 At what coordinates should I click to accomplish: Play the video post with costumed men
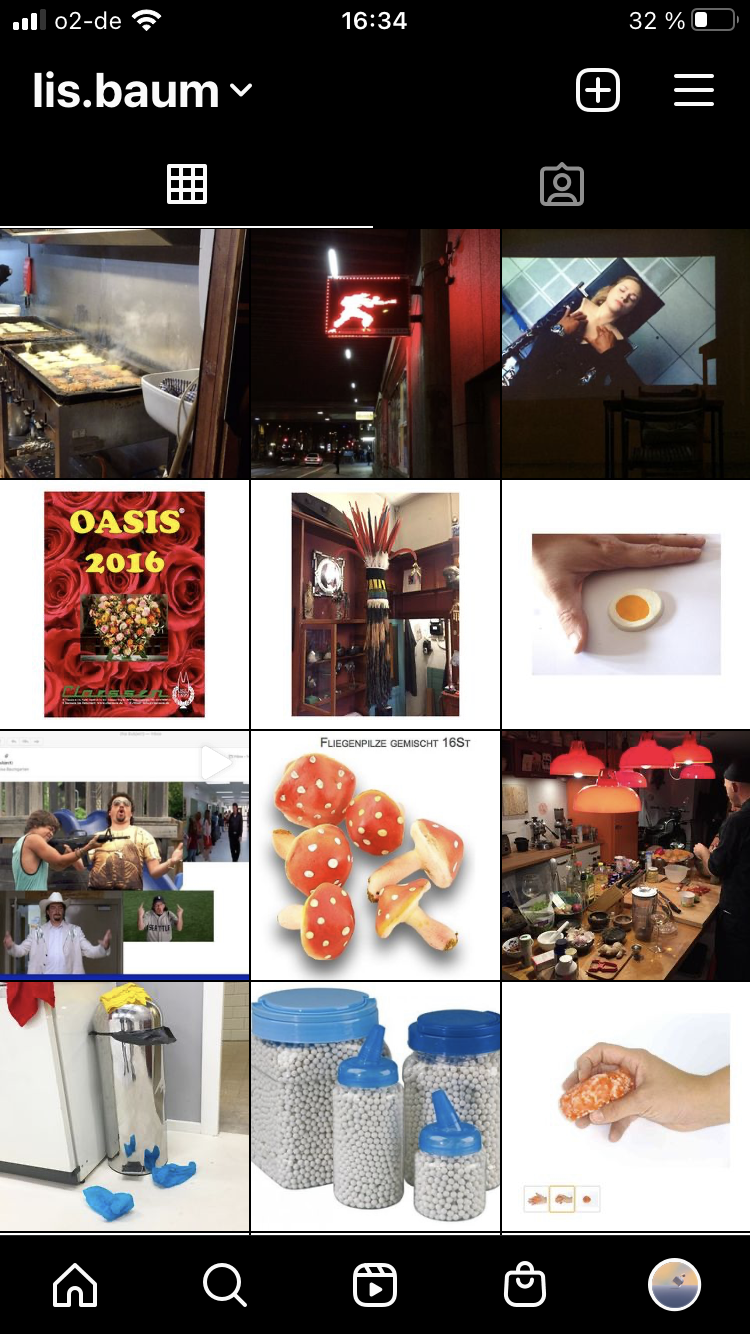(x=124, y=855)
